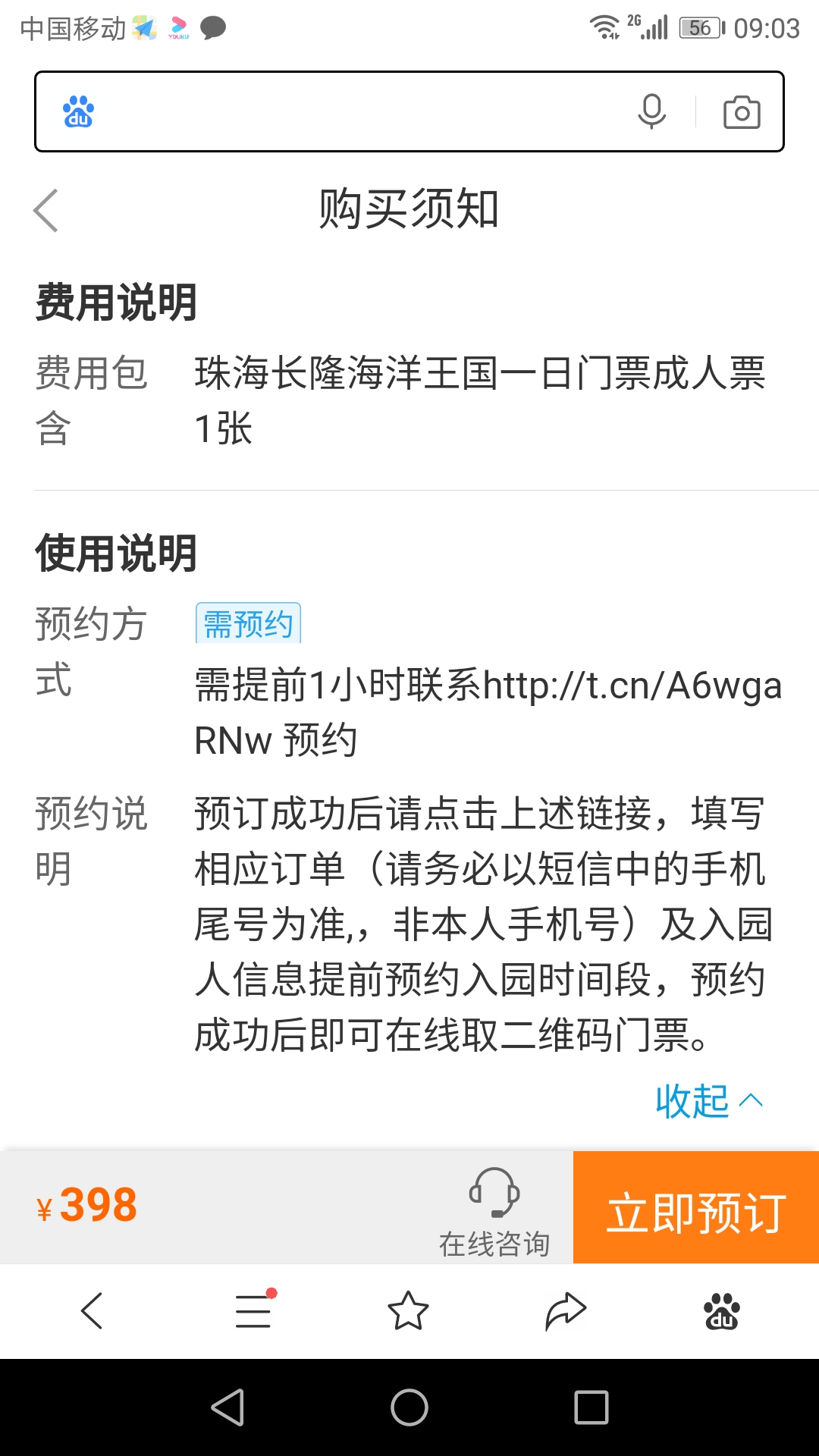Start voice search with the microphone icon

pyautogui.click(x=651, y=111)
